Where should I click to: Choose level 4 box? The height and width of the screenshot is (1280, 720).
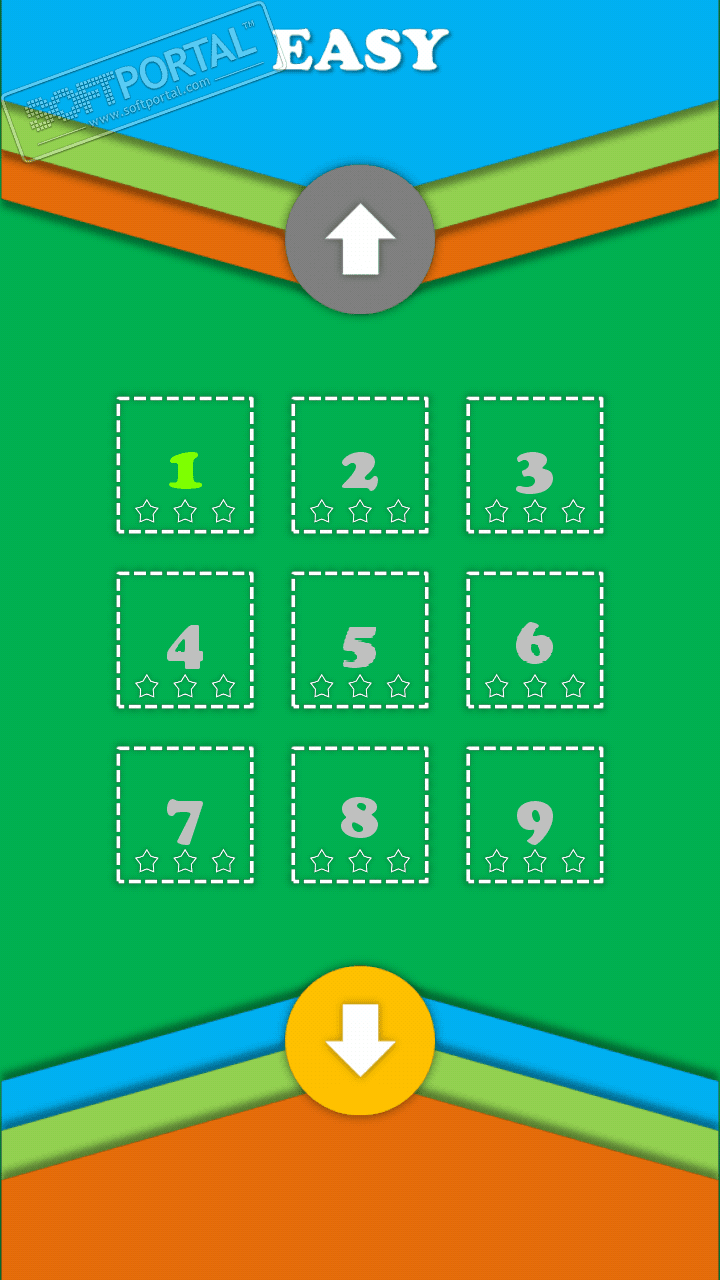185,641
